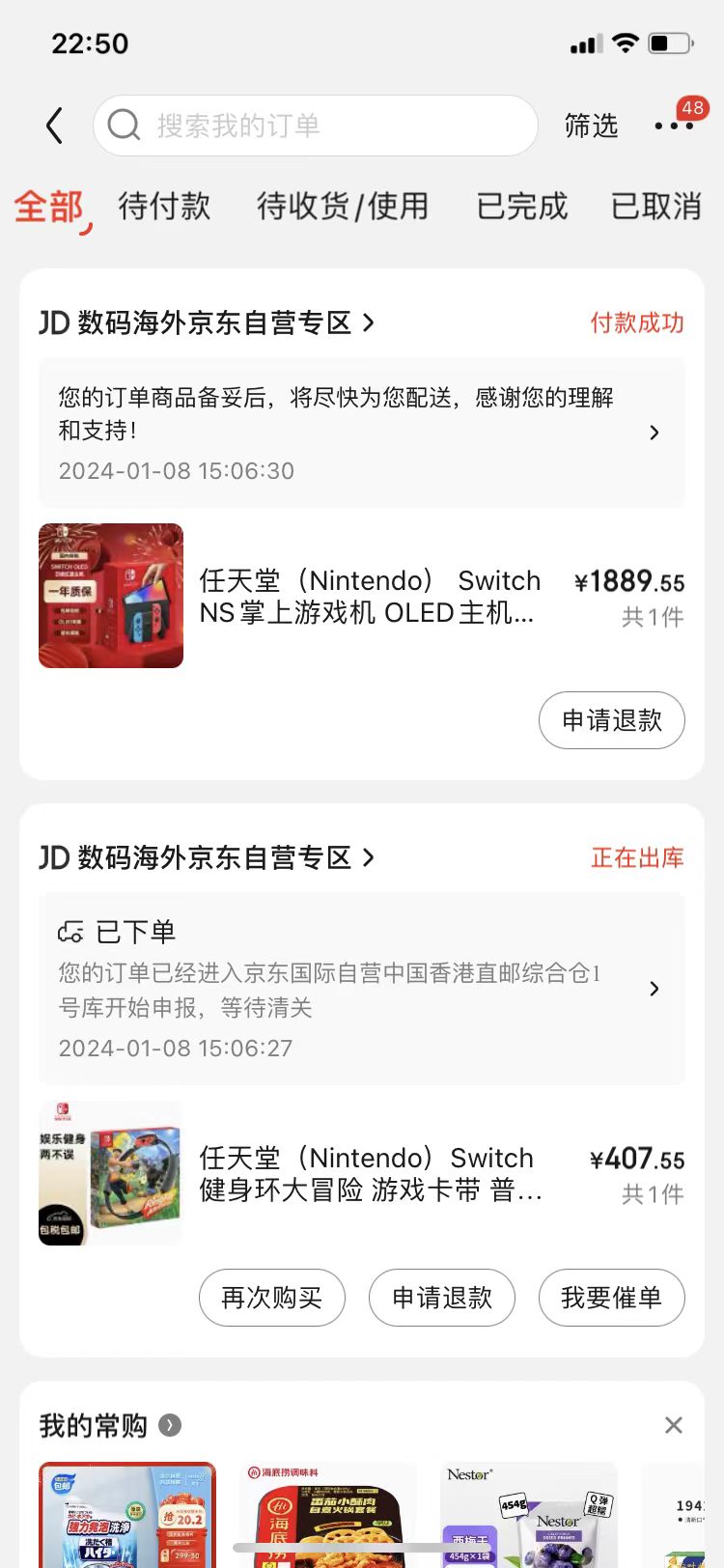Image resolution: width=724 pixels, height=1568 pixels.
Task: Open the 健身环大冒险 order item
Action: coord(367,1173)
